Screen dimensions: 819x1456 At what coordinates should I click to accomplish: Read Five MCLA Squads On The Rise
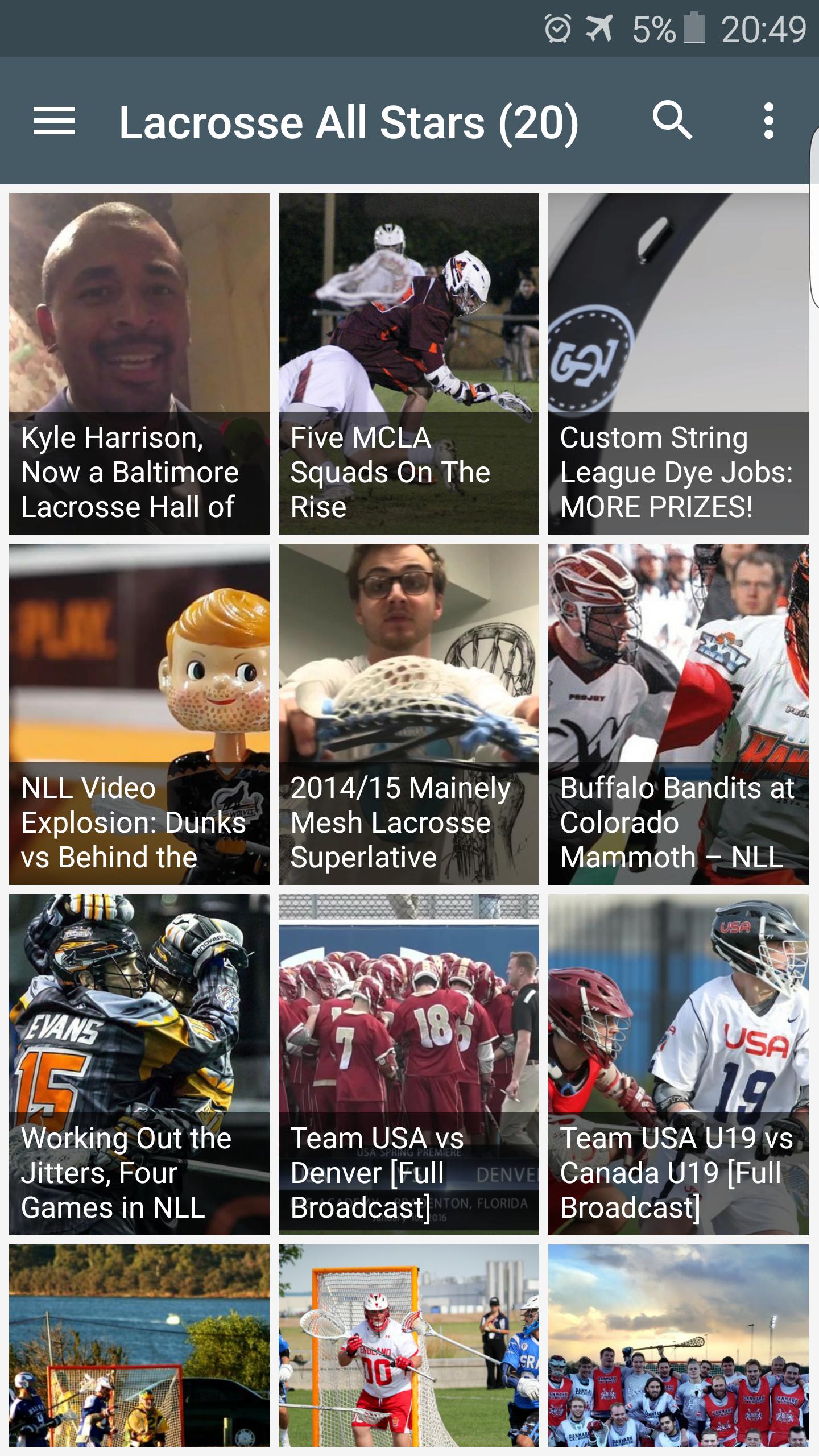408,364
